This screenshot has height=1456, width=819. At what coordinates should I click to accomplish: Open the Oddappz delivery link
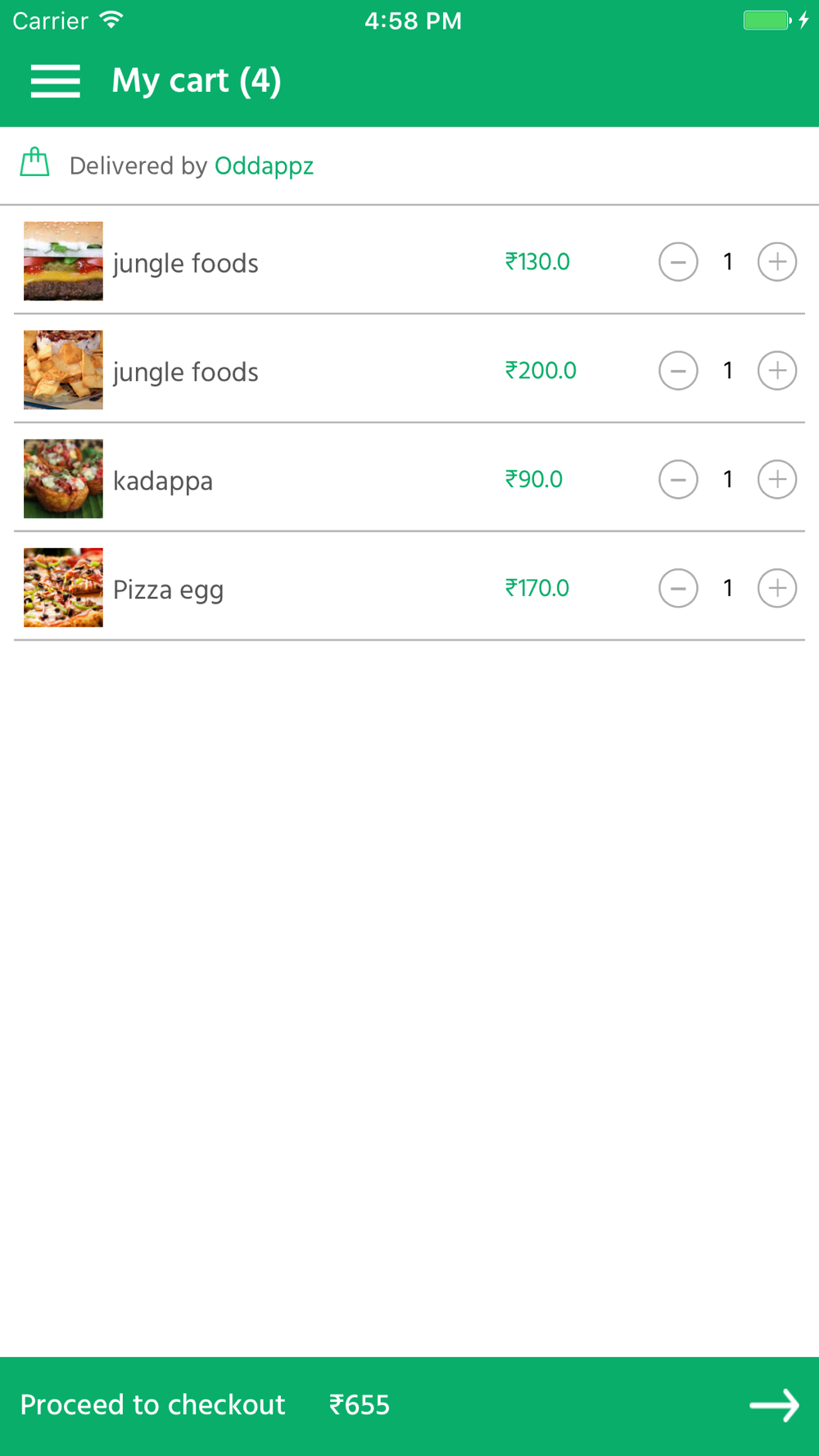pyautogui.click(x=264, y=166)
